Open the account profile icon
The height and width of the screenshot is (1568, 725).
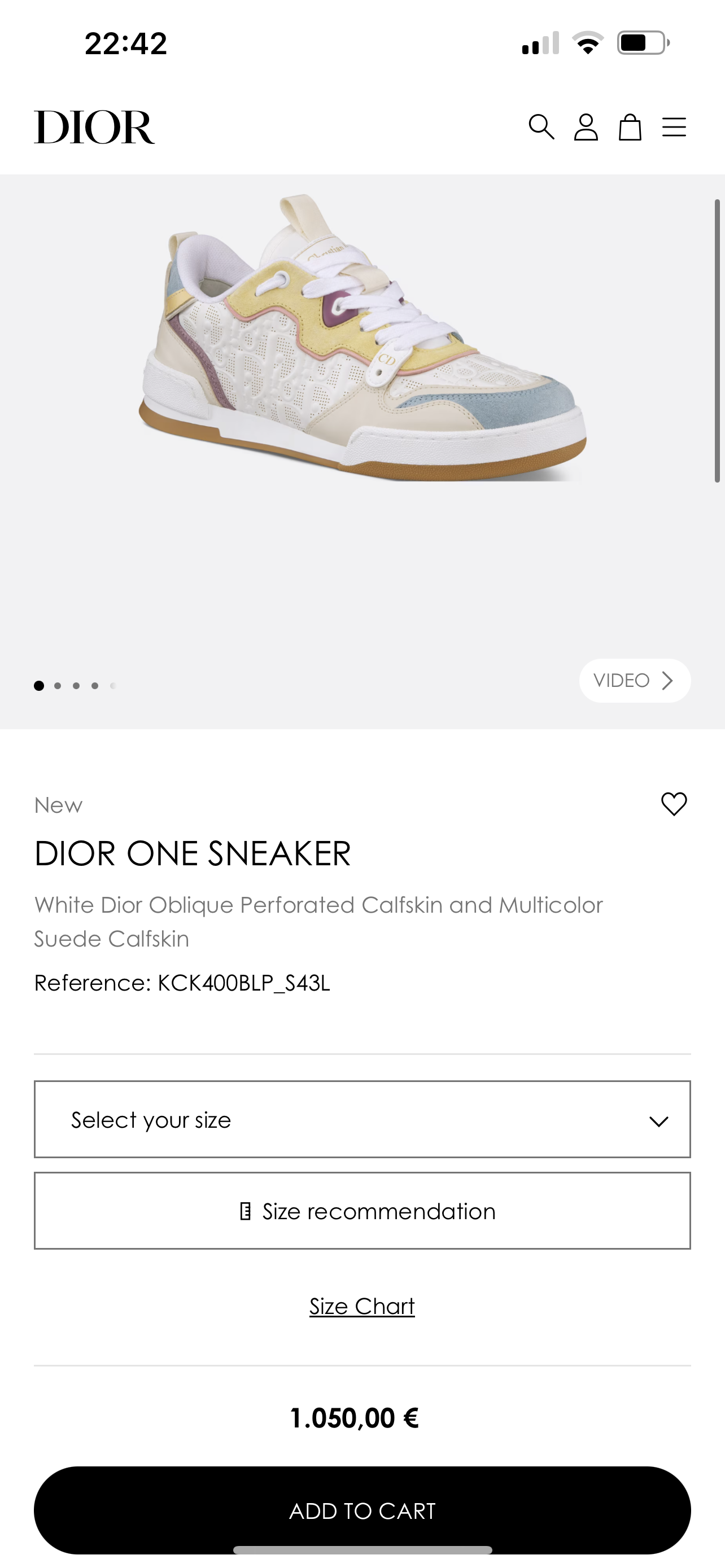click(586, 127)
